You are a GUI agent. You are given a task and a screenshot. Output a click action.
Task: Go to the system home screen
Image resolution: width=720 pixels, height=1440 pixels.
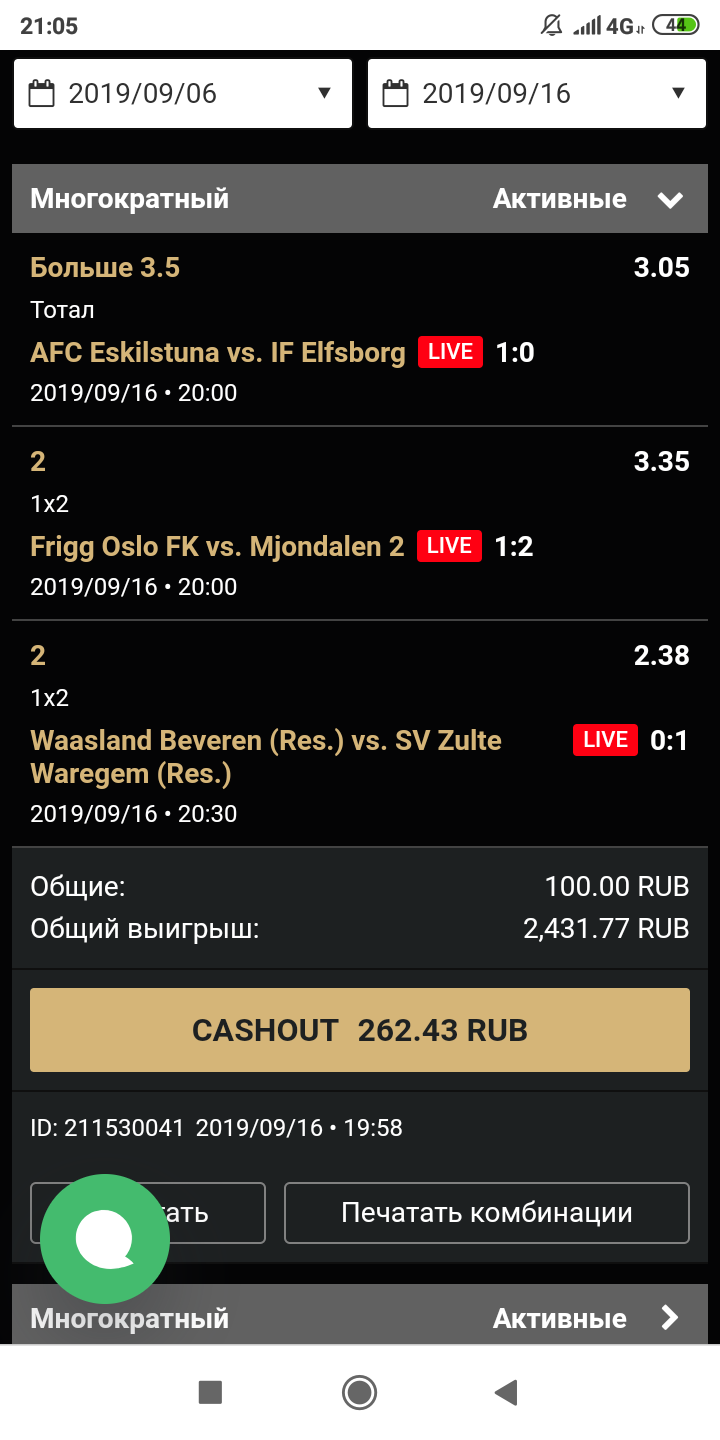point(359,1392)
